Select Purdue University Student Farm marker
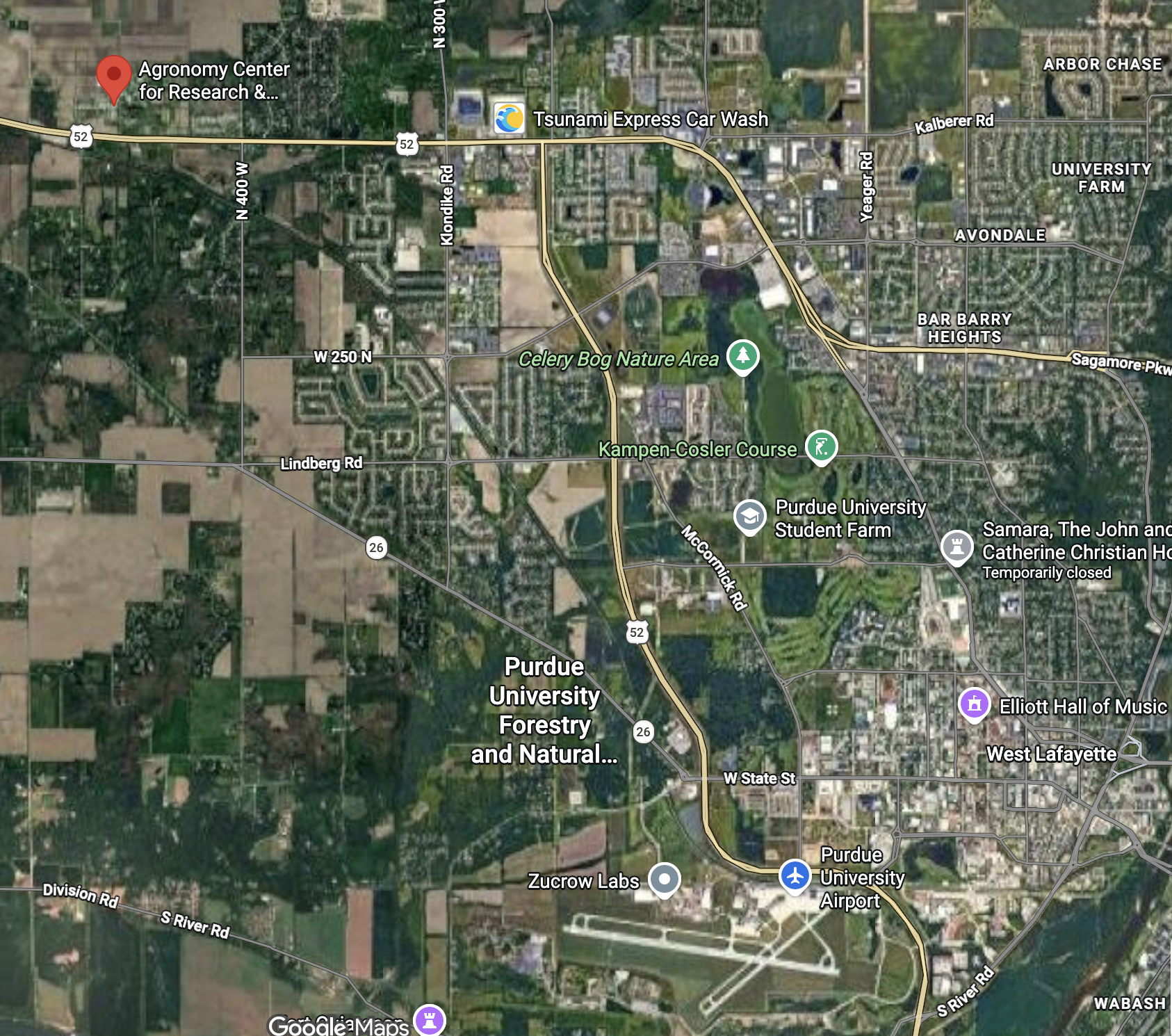Screen dimensions: 1172x1036 [749, 517]
